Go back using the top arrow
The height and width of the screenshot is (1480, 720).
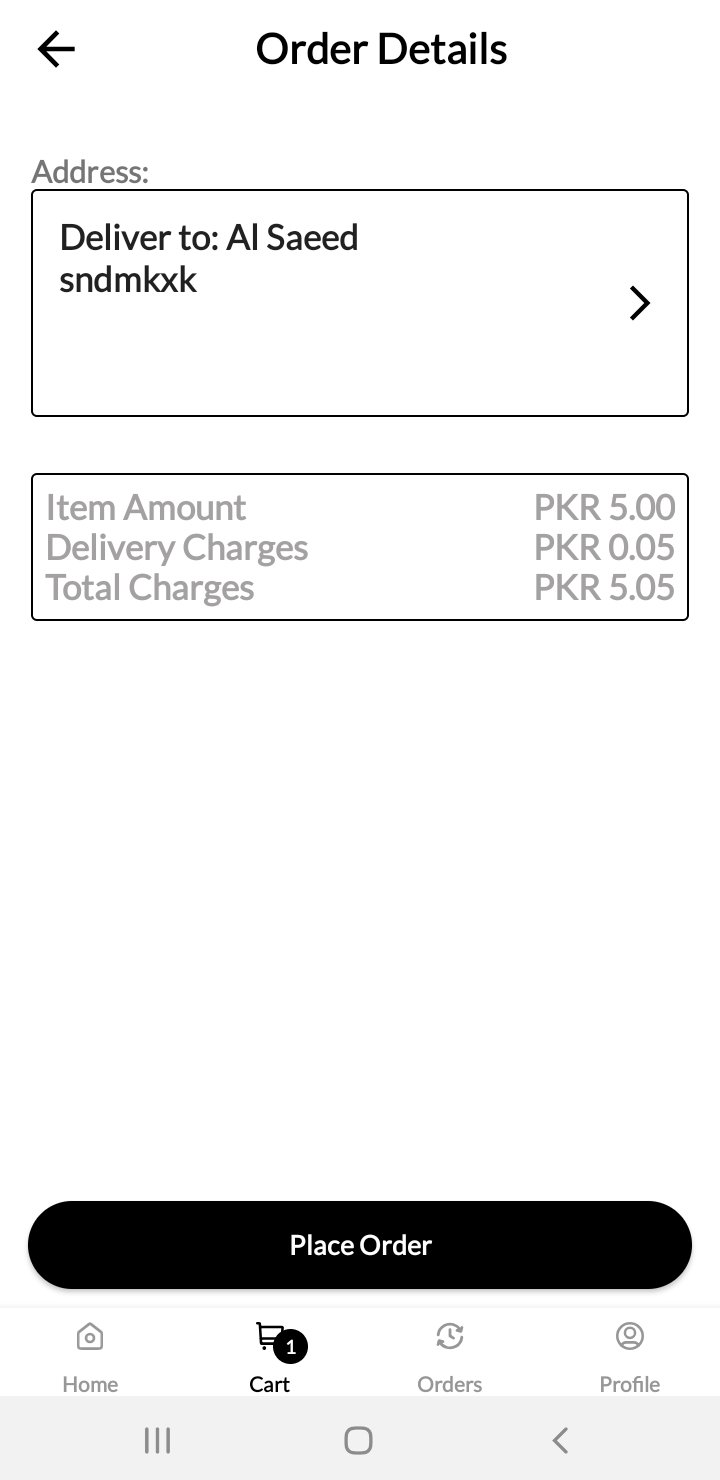coord(56,49)
